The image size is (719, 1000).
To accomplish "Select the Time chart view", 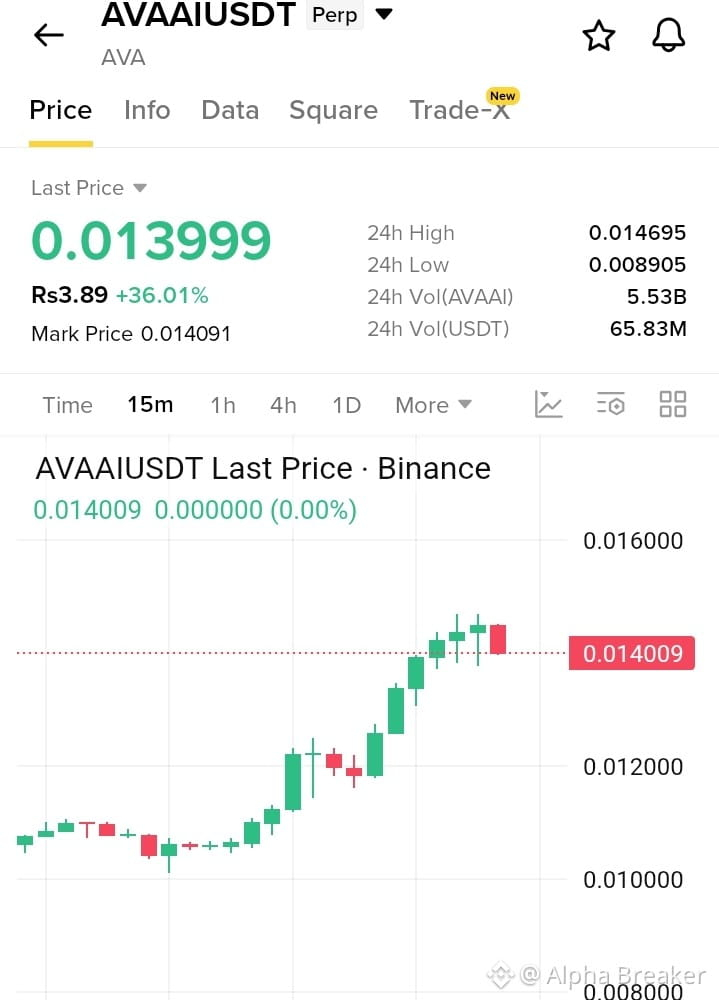I will coord(67,405).
